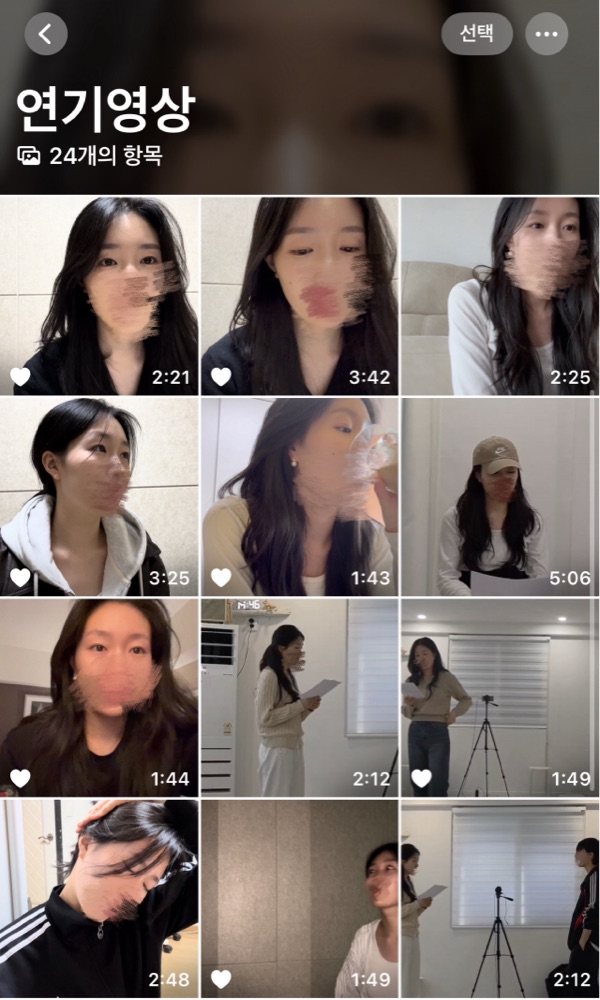Viewport: 600px width, 1000px height.
Task: Play the 3:42 video
Action: point(300,296)
